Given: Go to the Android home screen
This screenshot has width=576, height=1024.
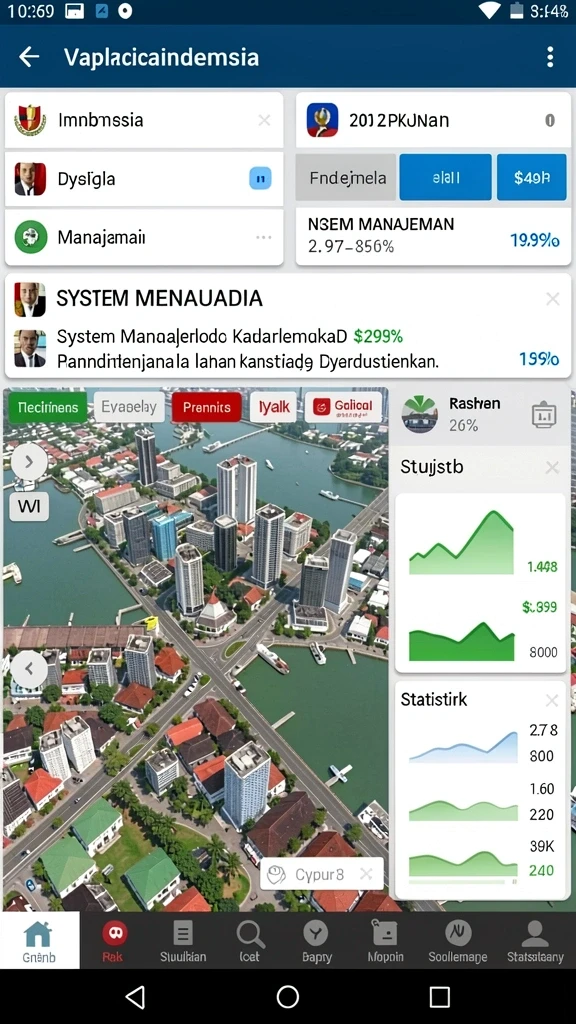Looking at the screenshot, I should [287, 997].
